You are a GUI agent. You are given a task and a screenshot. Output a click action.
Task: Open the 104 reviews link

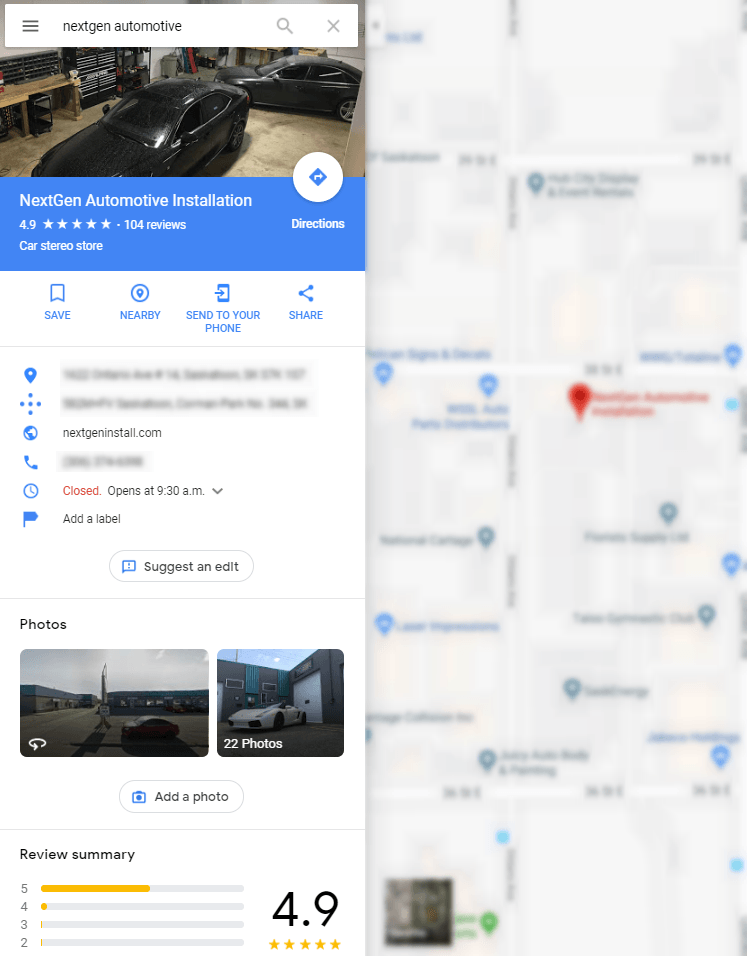point(155,225)
